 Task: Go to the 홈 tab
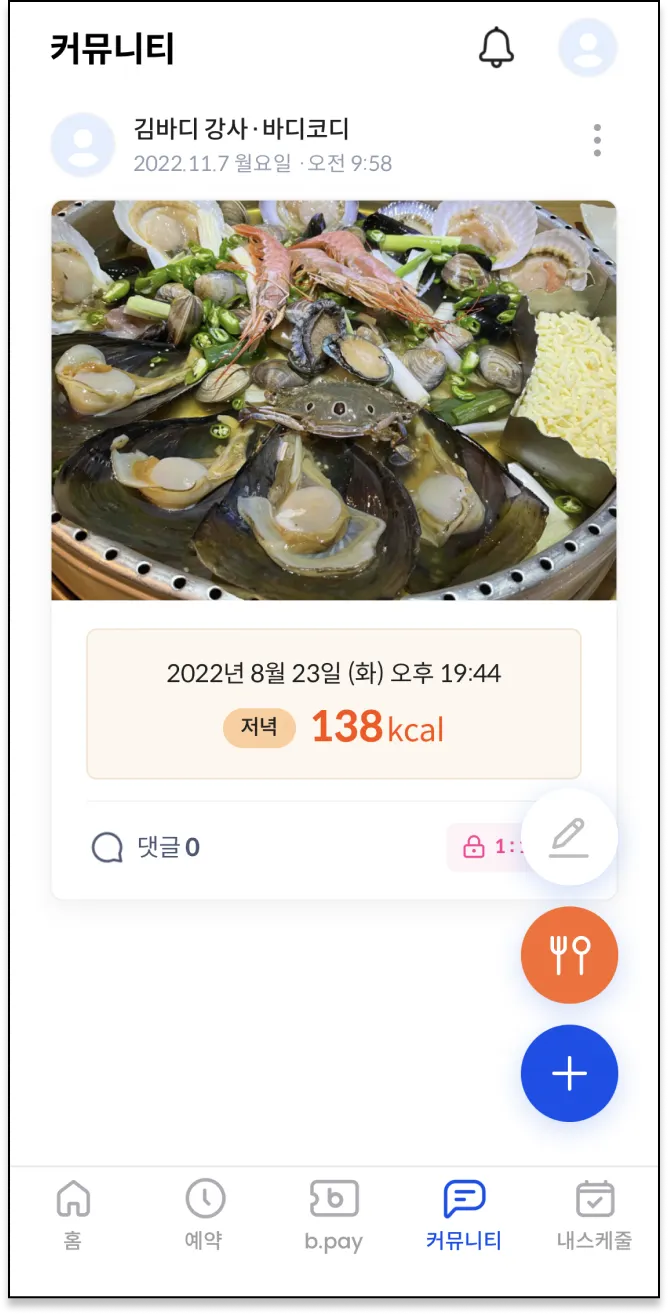[x=73, y=1214]
